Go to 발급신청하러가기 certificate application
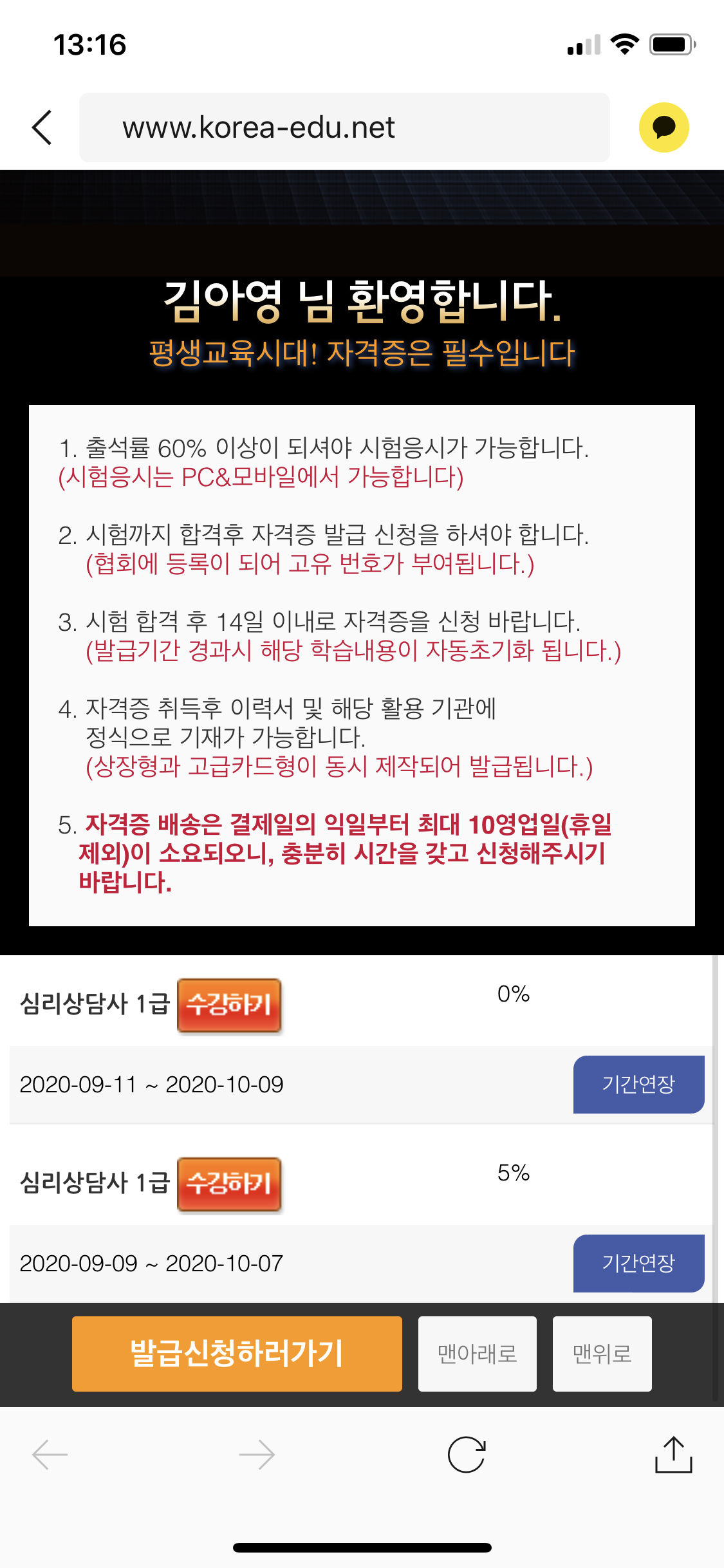The image size is (724, 1568). (237, 1354)
